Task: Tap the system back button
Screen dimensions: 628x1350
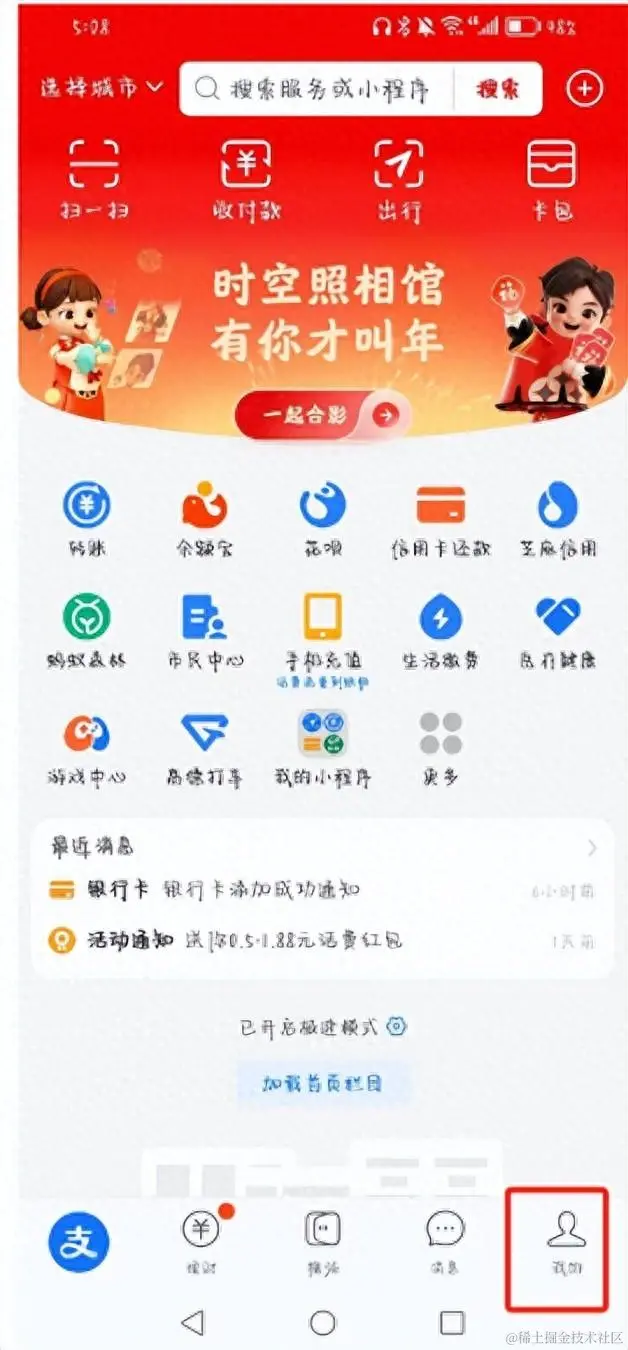Action: click(x=193, y=1323)
